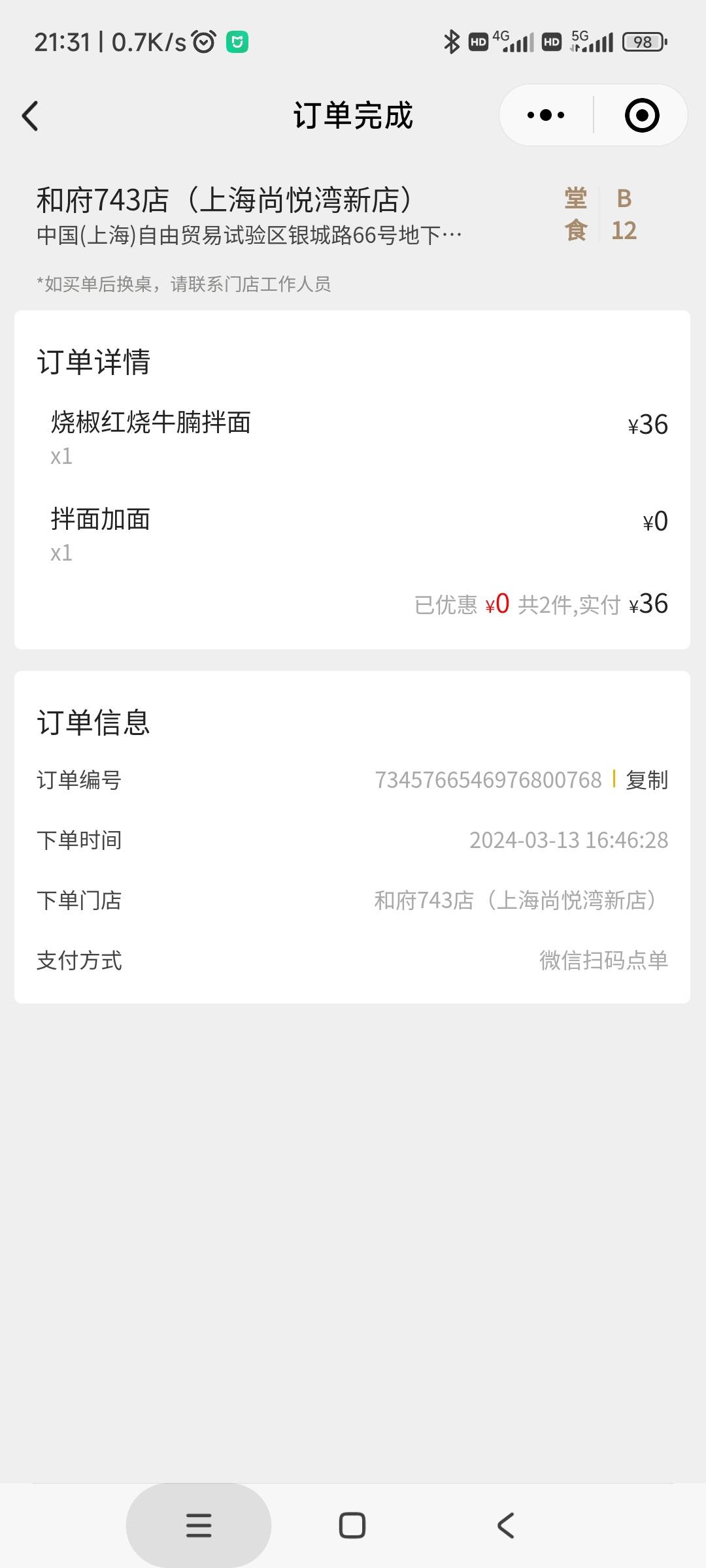706x1568 pixels.
Task: Copy the order number with 复制
Action: pos(647,779)
